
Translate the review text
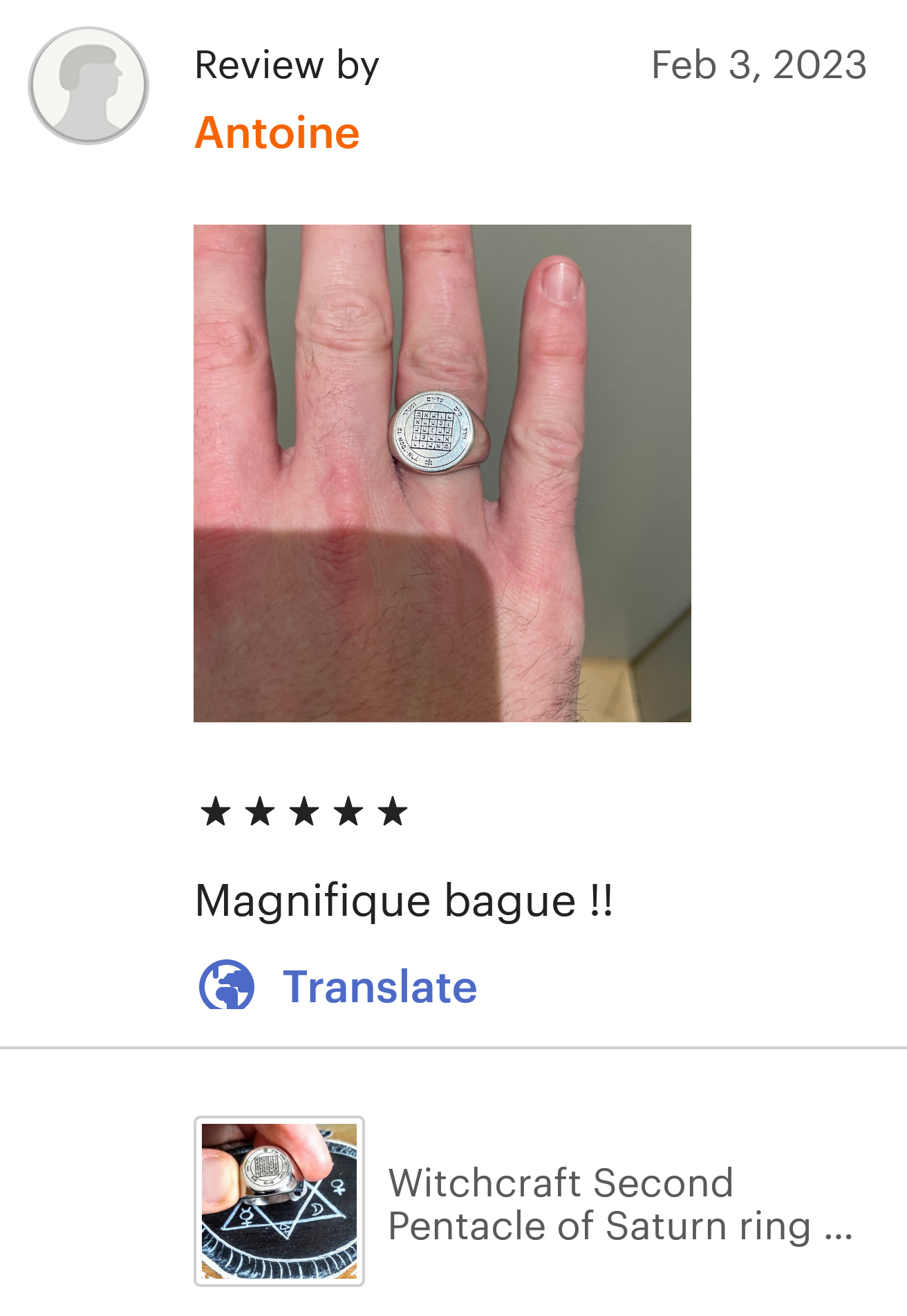379,986
